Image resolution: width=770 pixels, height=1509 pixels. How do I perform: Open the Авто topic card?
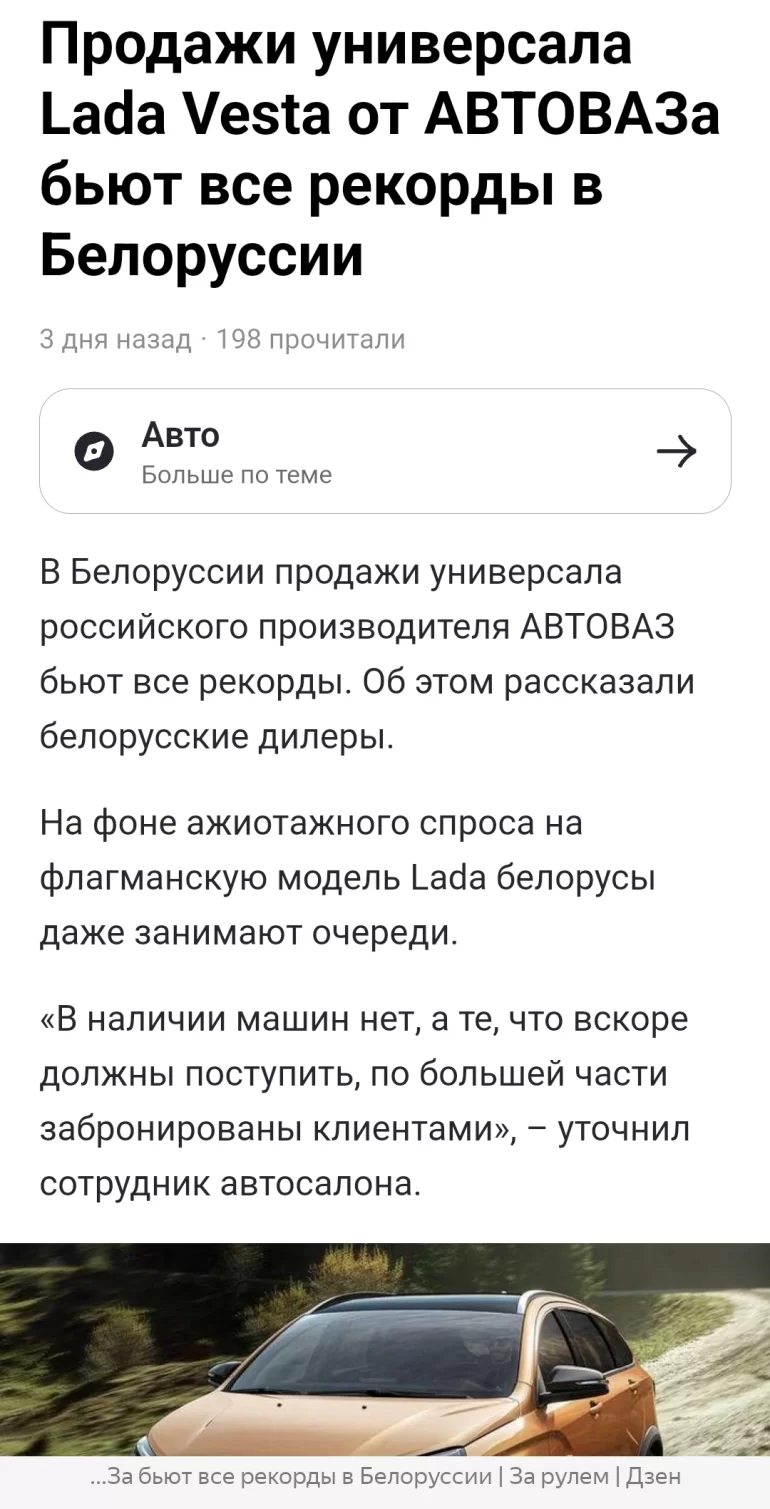pos(385,451)
